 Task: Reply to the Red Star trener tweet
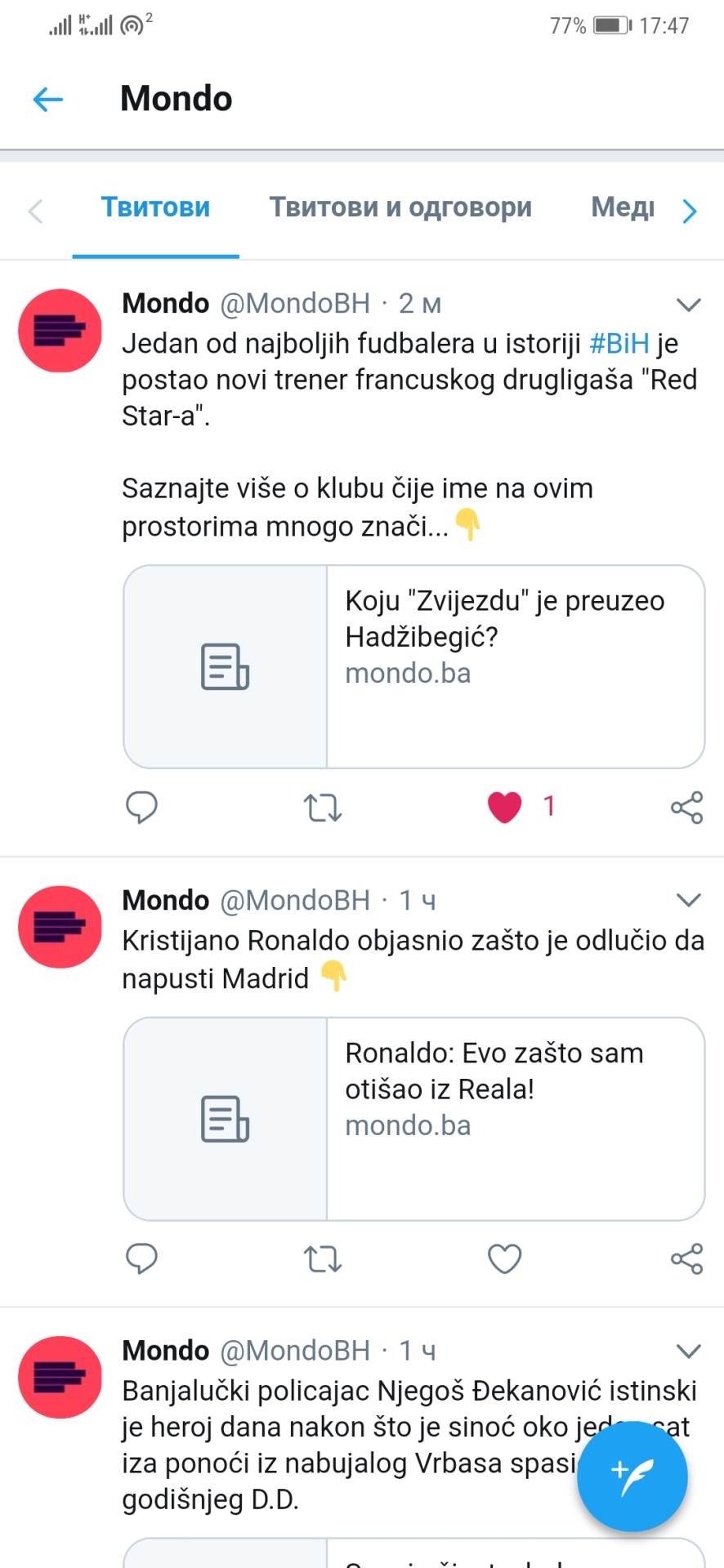pyautogui.click(x=141, y=807)
